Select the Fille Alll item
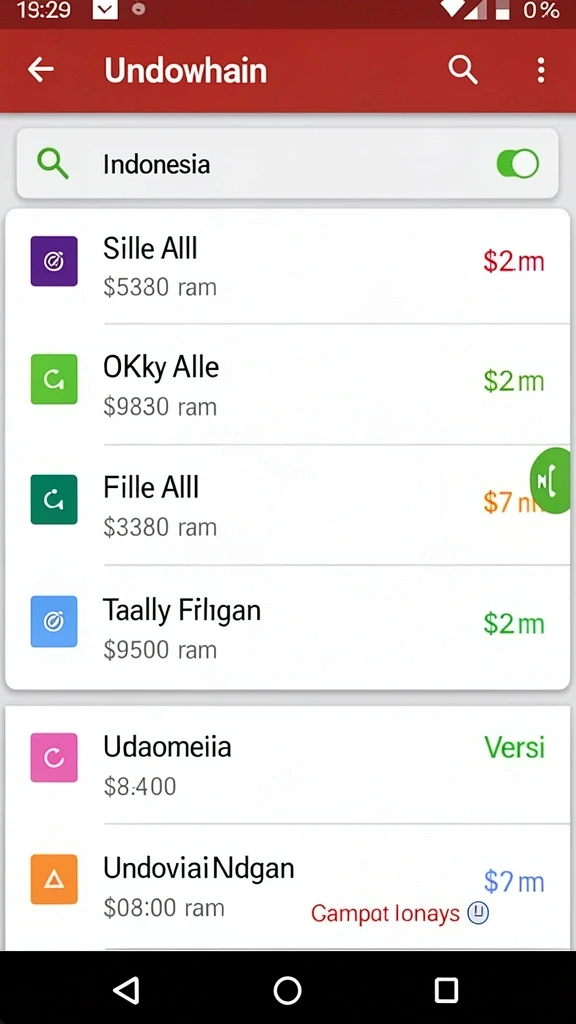This screenshot has height=1024, width=576. pyautogui.click(x=287, y=505)
